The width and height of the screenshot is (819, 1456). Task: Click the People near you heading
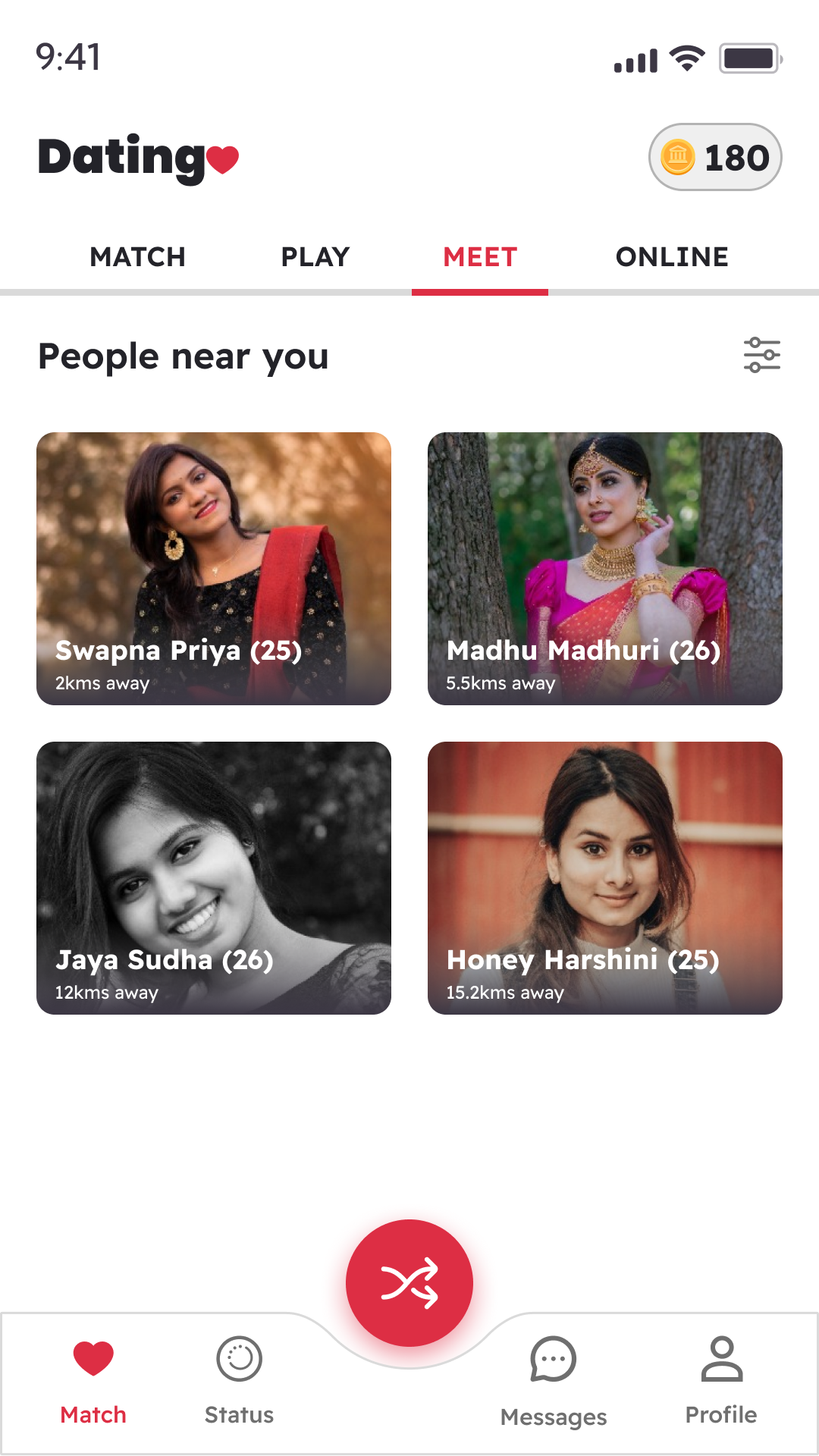click(x=183, y=355)
